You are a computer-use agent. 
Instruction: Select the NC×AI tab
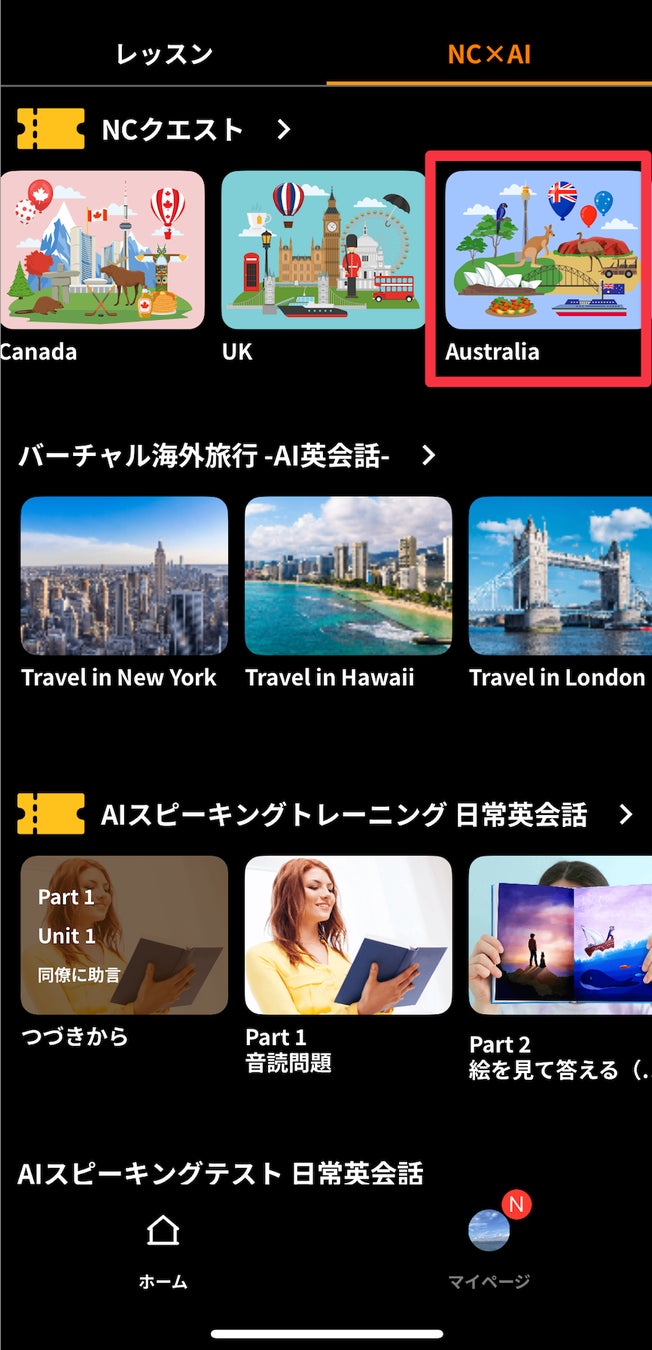pyautogui.click(x=488, y=54)
